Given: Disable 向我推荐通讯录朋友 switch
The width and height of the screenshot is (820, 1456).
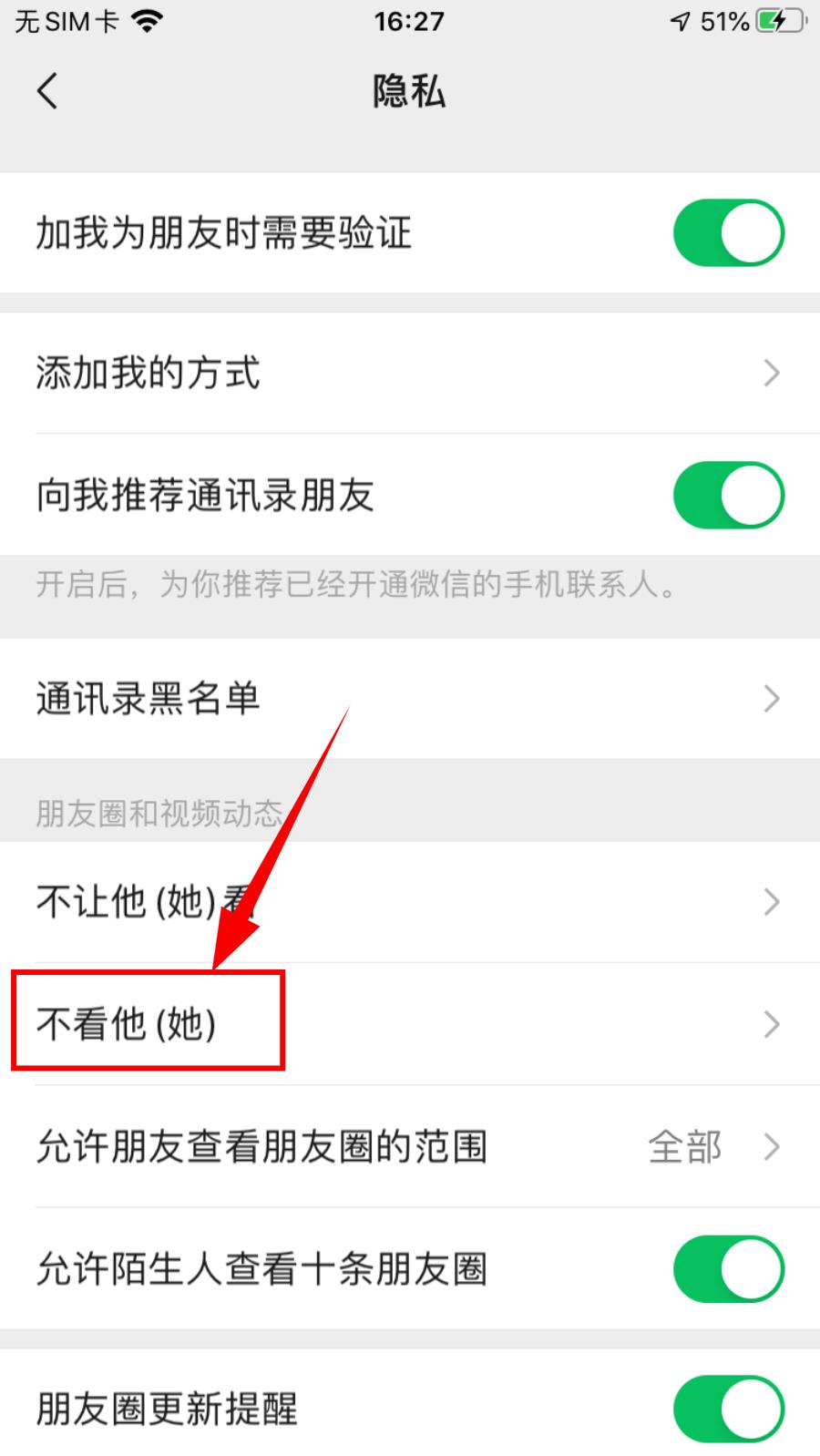Looking at the screenshot, I should coord(728,496).
